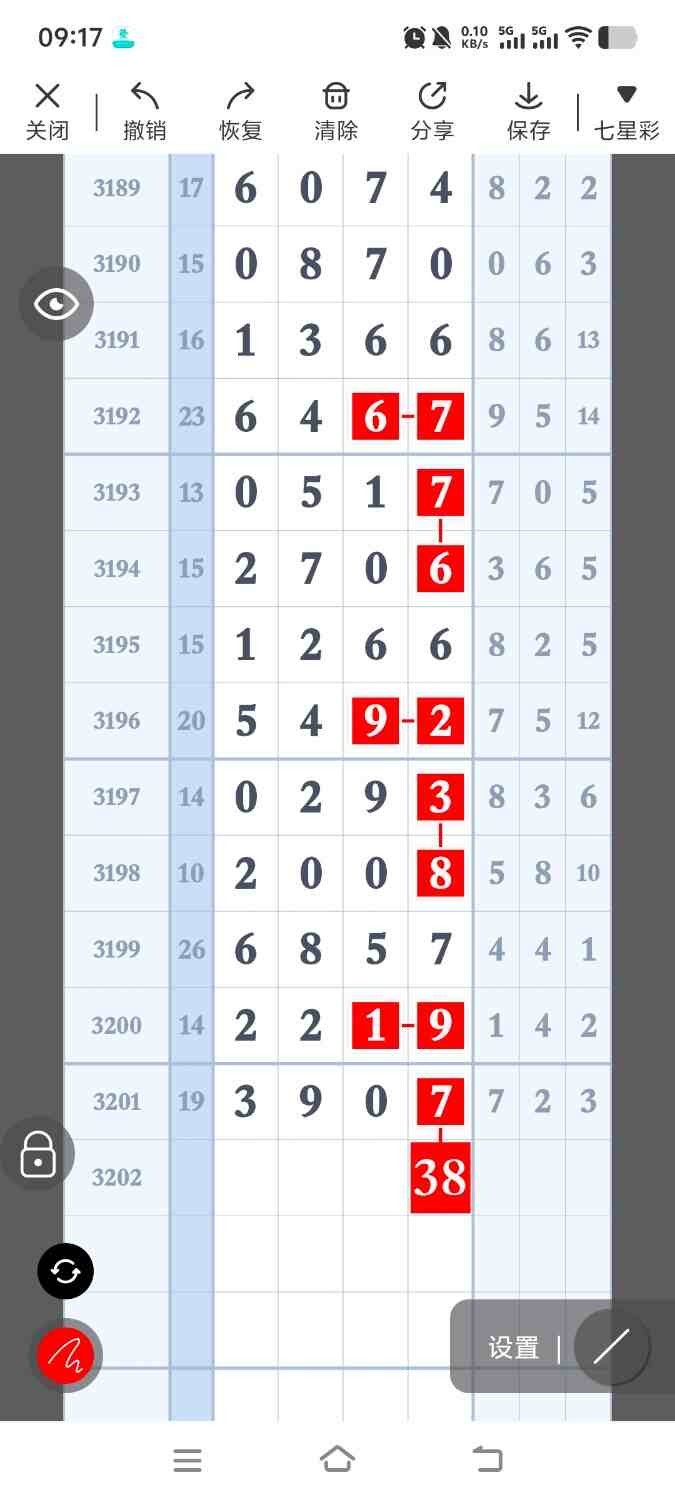Tap the lock icon to lock the chart

[38, 1153]
